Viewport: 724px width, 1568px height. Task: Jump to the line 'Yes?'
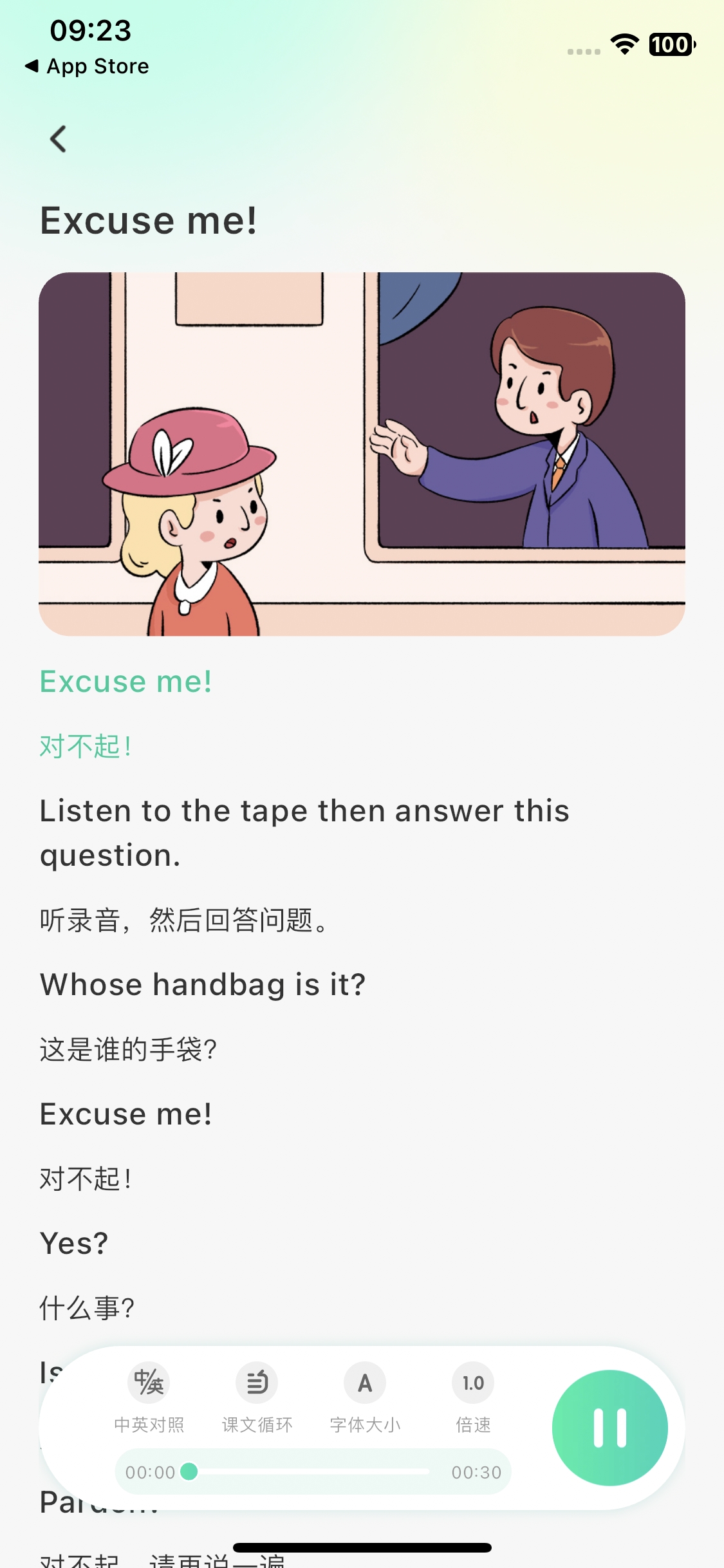pyautogui.click(x=74, y=1243)
